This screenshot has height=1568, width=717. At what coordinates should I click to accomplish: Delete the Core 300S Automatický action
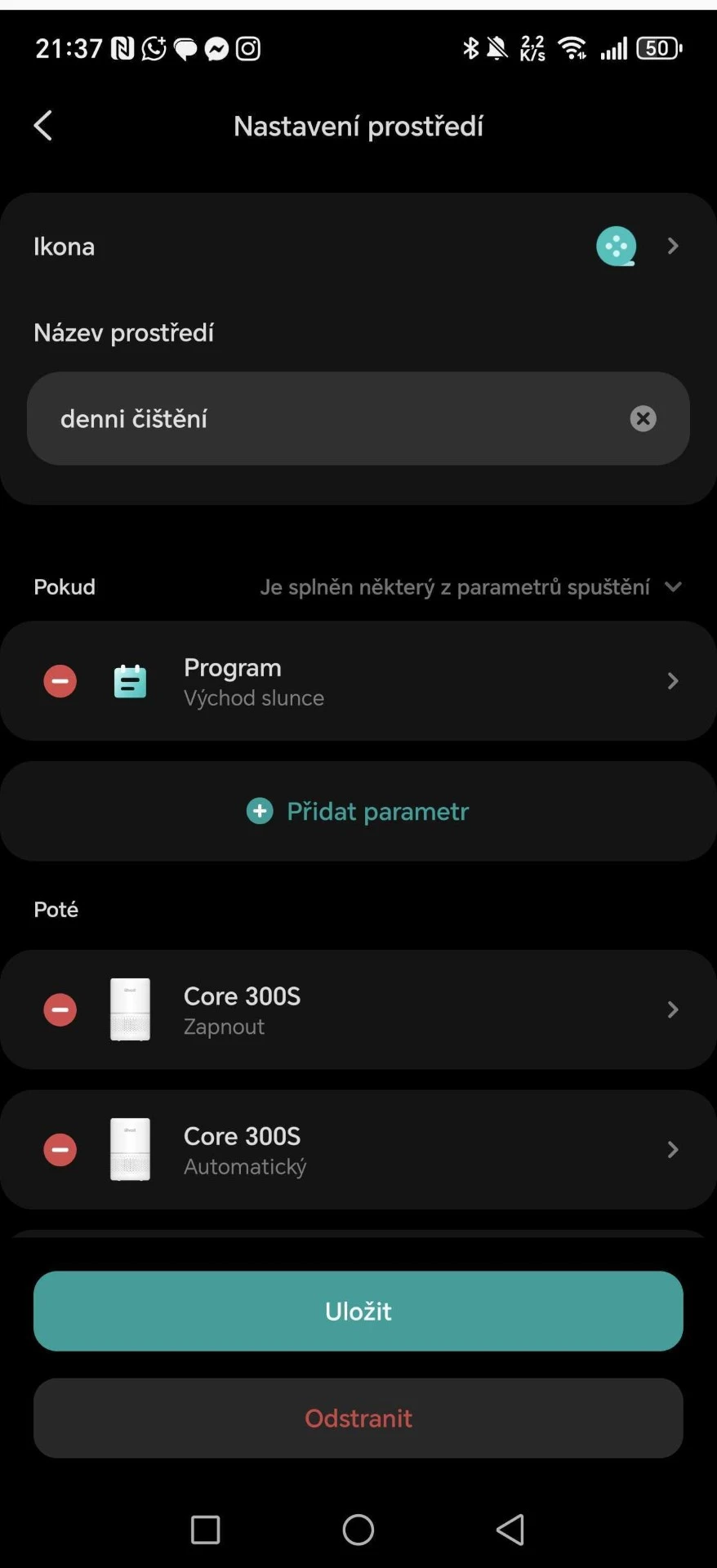tap(60, 1150)
